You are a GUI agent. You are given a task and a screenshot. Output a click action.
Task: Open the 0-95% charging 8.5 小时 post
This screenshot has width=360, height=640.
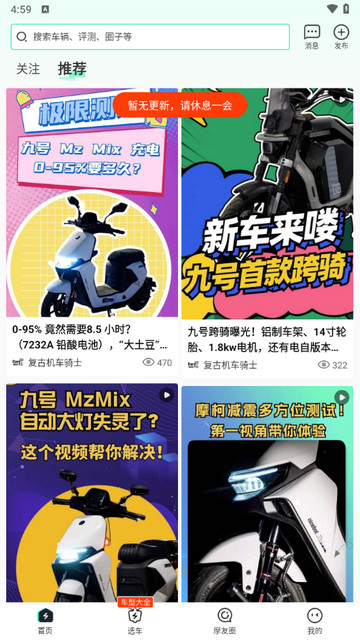(x=92, y=232)
